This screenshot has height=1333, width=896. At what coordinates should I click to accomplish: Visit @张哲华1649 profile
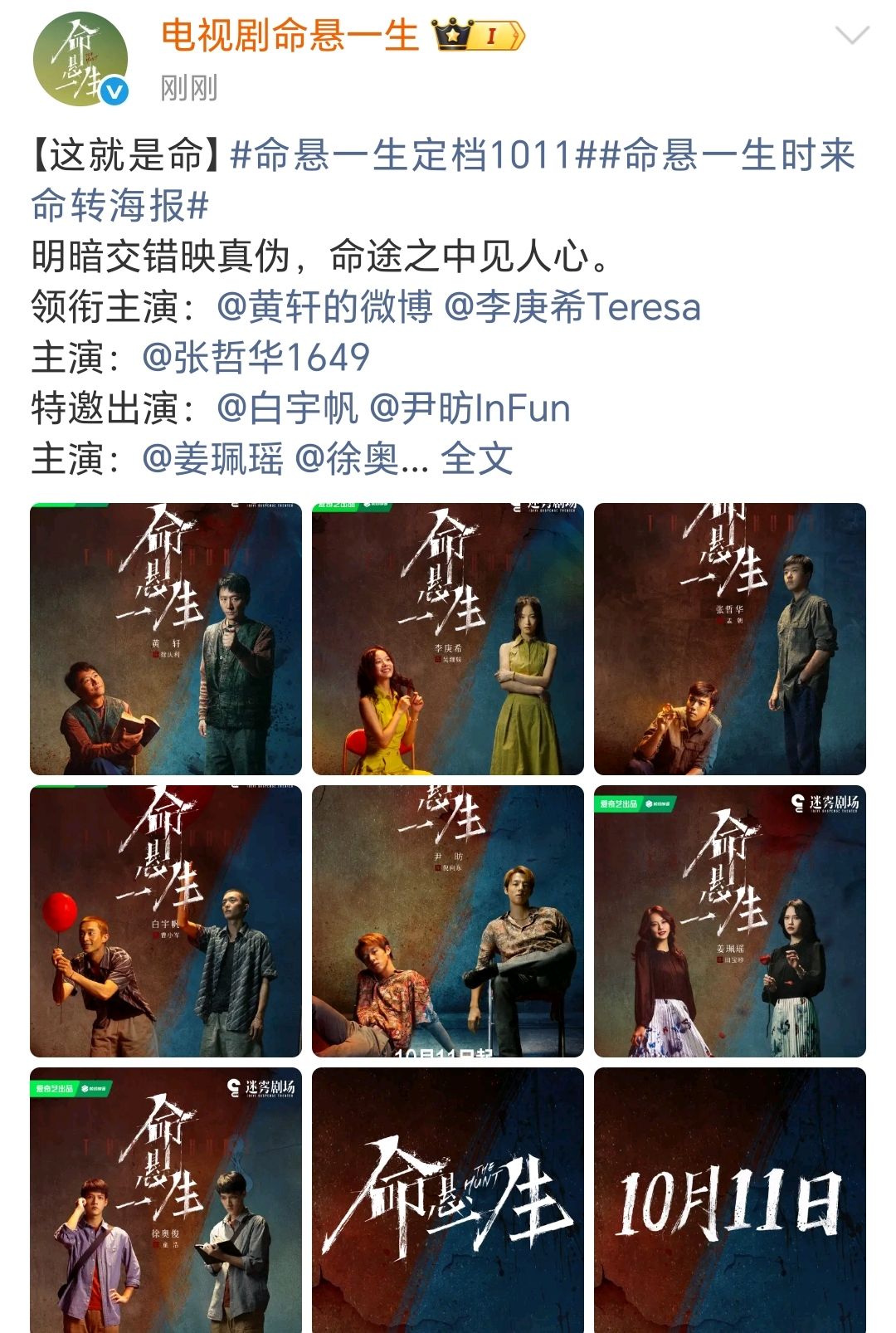pyautogui.click(x=256, y=358)
